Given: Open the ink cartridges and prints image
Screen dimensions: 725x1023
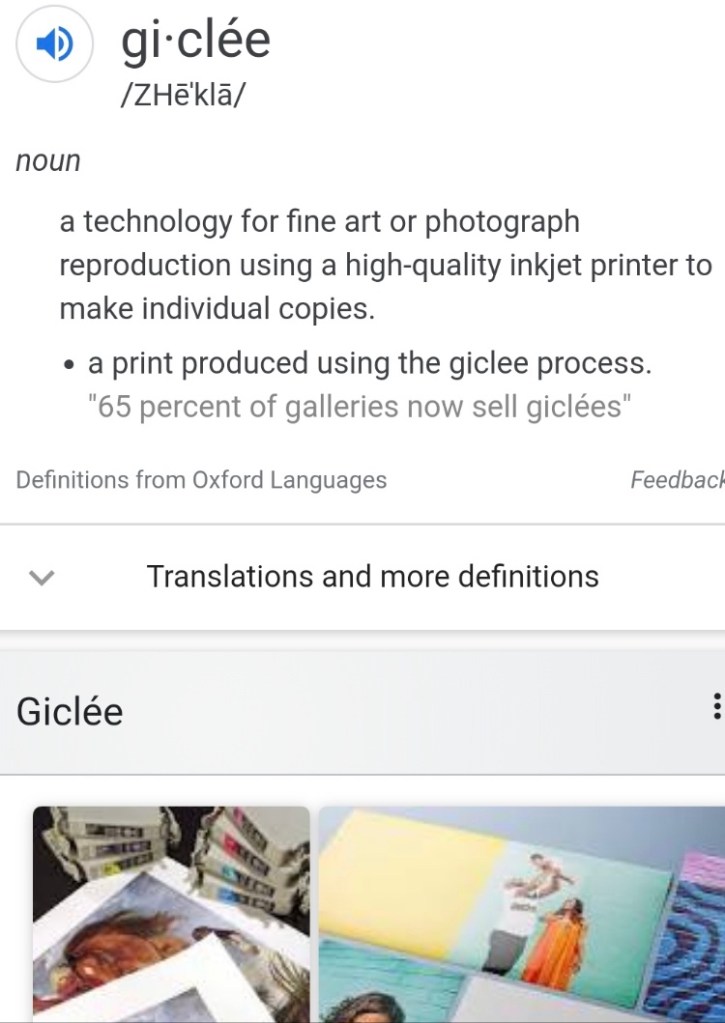Looking at the screenshot, I should (171, 913).
